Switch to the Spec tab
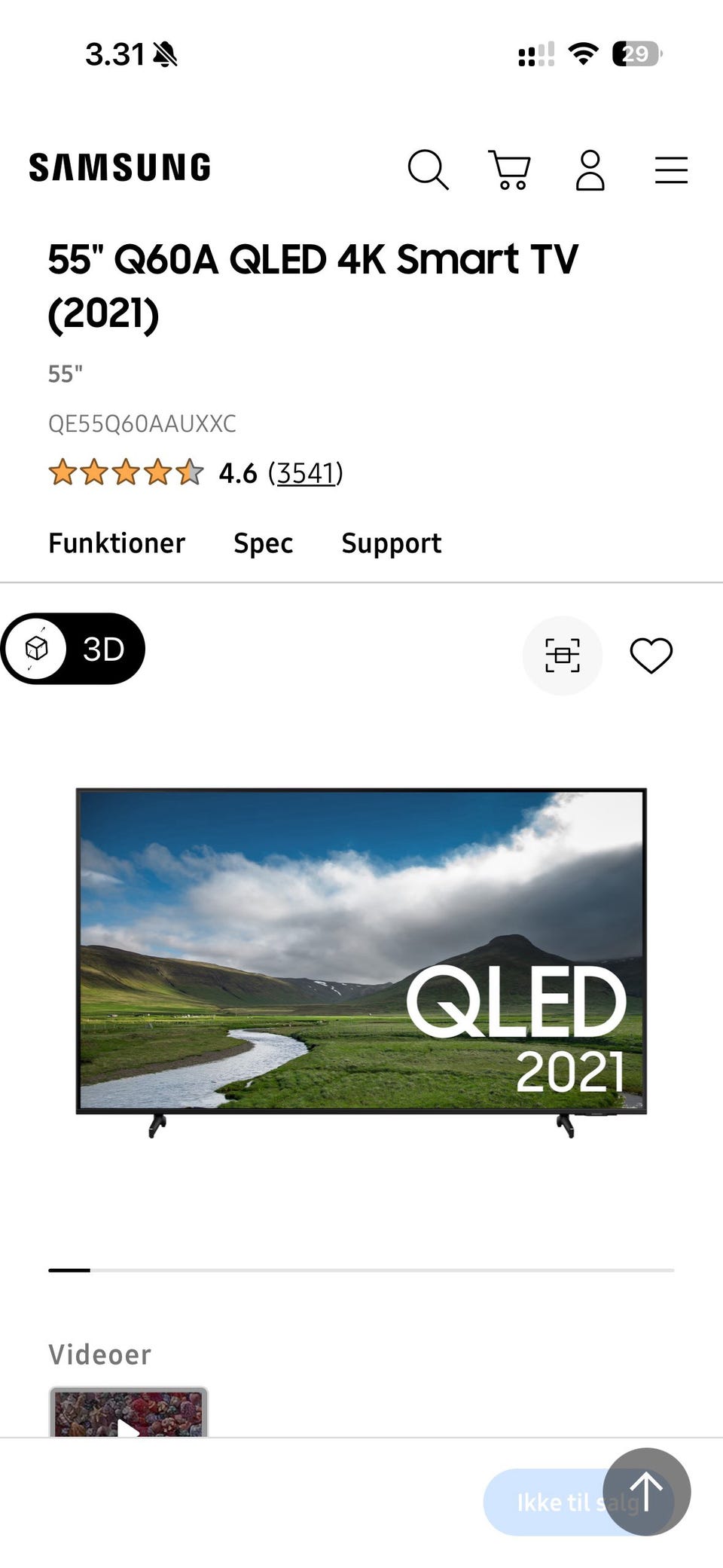 click(262, 543)
